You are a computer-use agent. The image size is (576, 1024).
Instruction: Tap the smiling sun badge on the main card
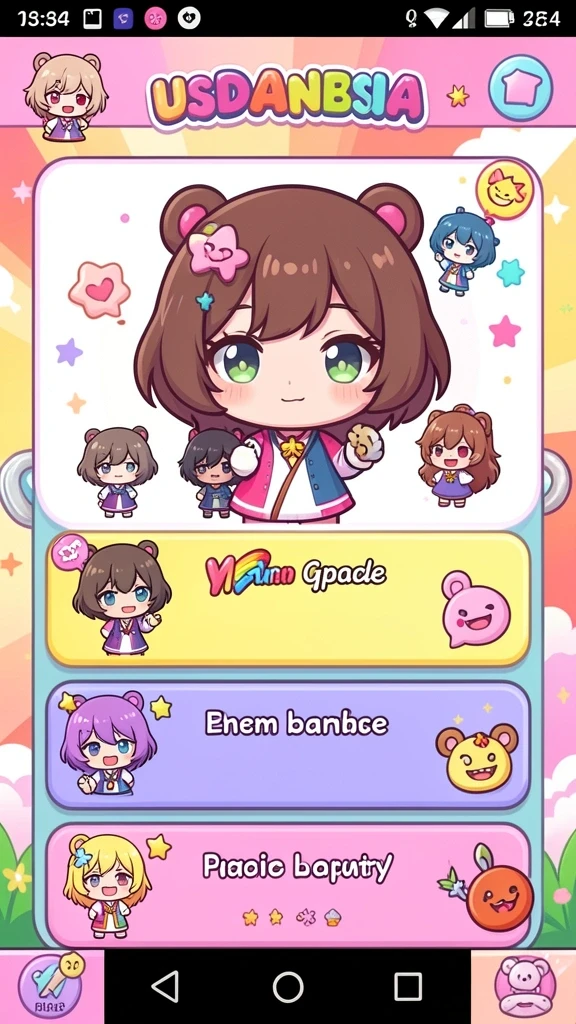[504, 191]
